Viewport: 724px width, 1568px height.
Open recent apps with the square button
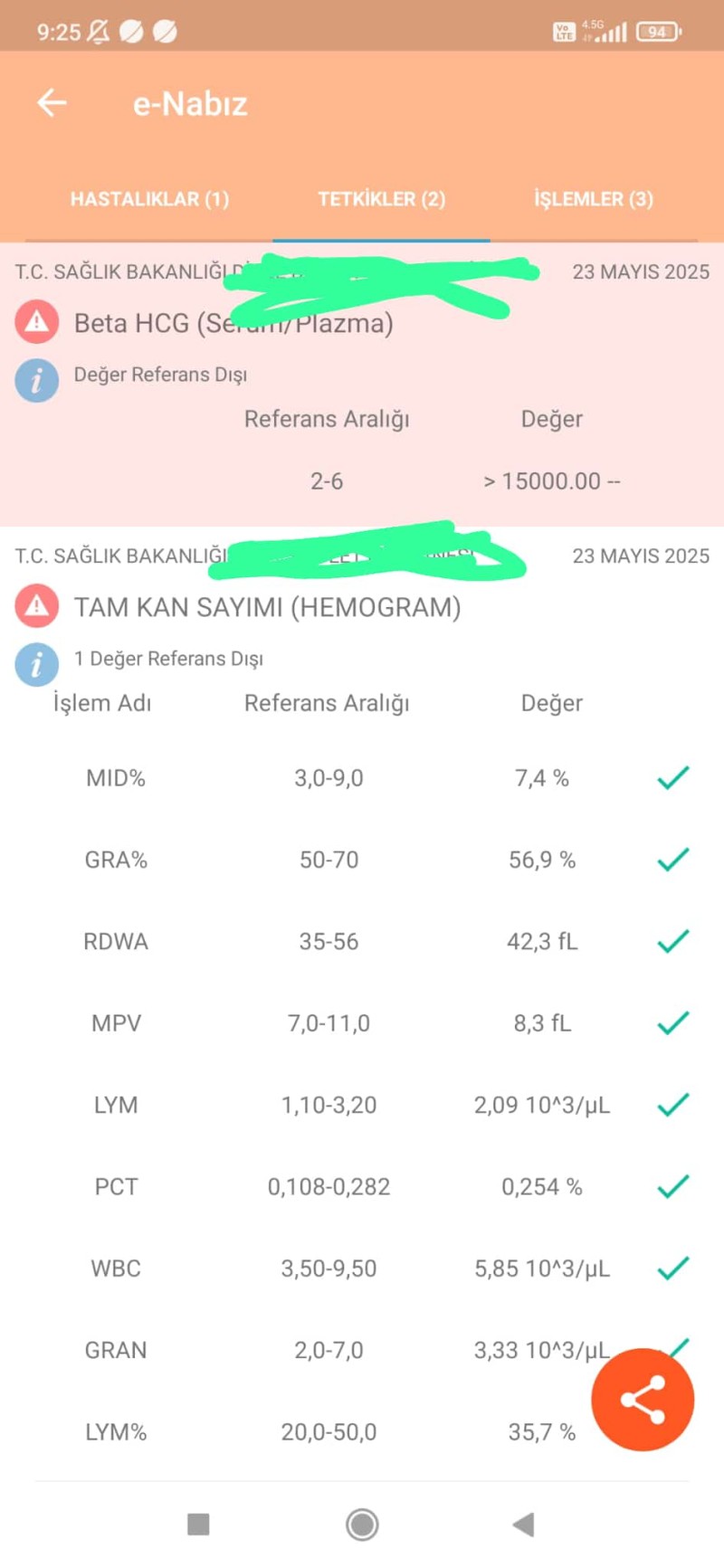click(x=198, y=1525)
